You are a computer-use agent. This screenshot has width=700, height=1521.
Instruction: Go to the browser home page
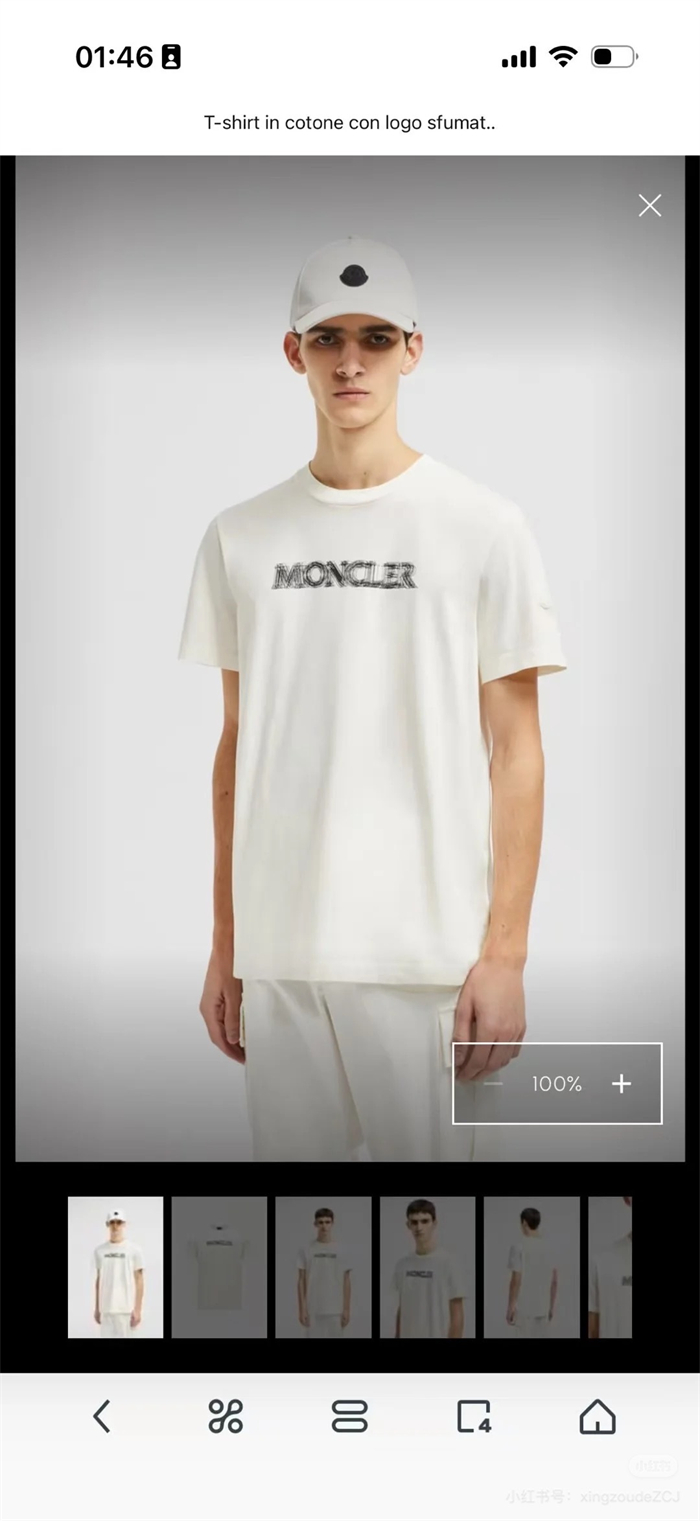coord(597,1416)
